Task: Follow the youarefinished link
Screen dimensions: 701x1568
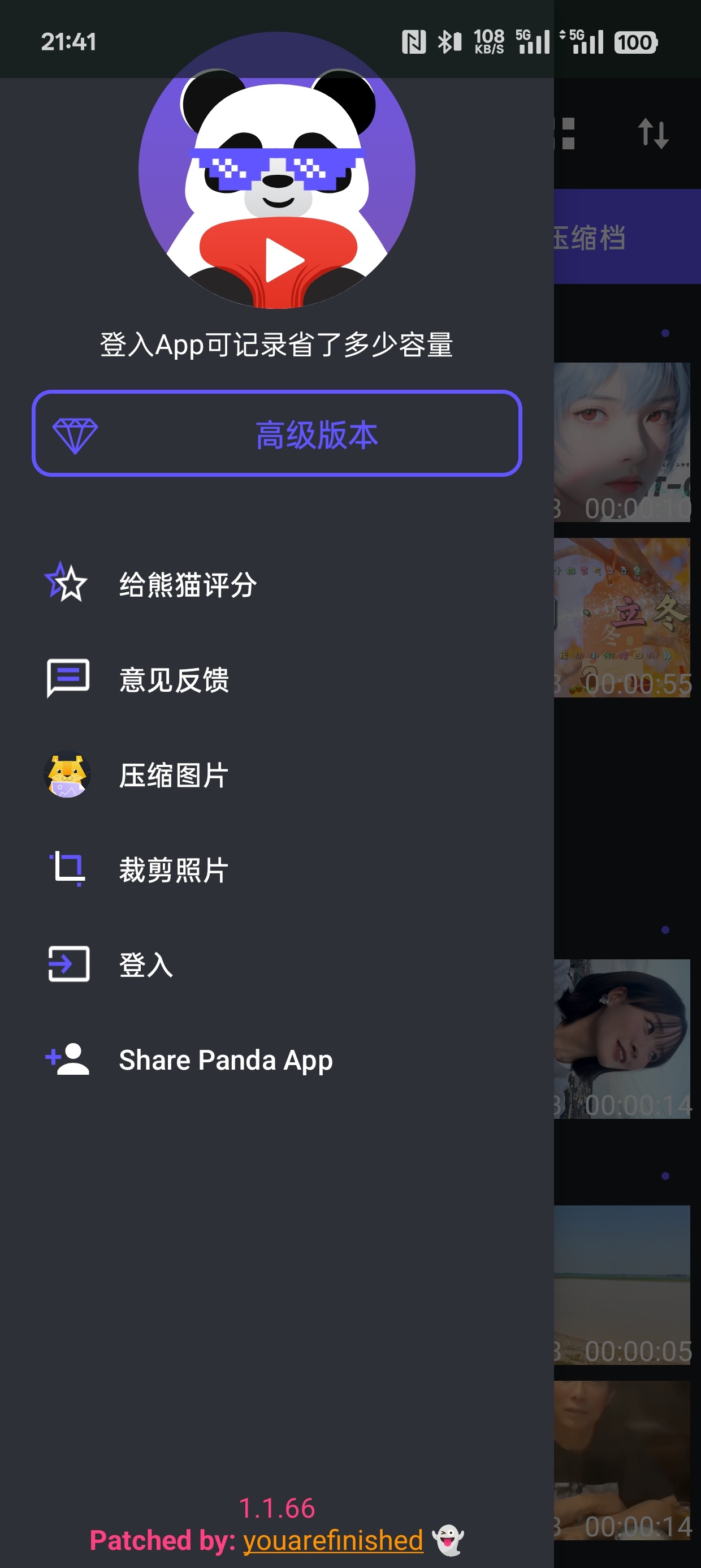Action: tap(333, 1540)
